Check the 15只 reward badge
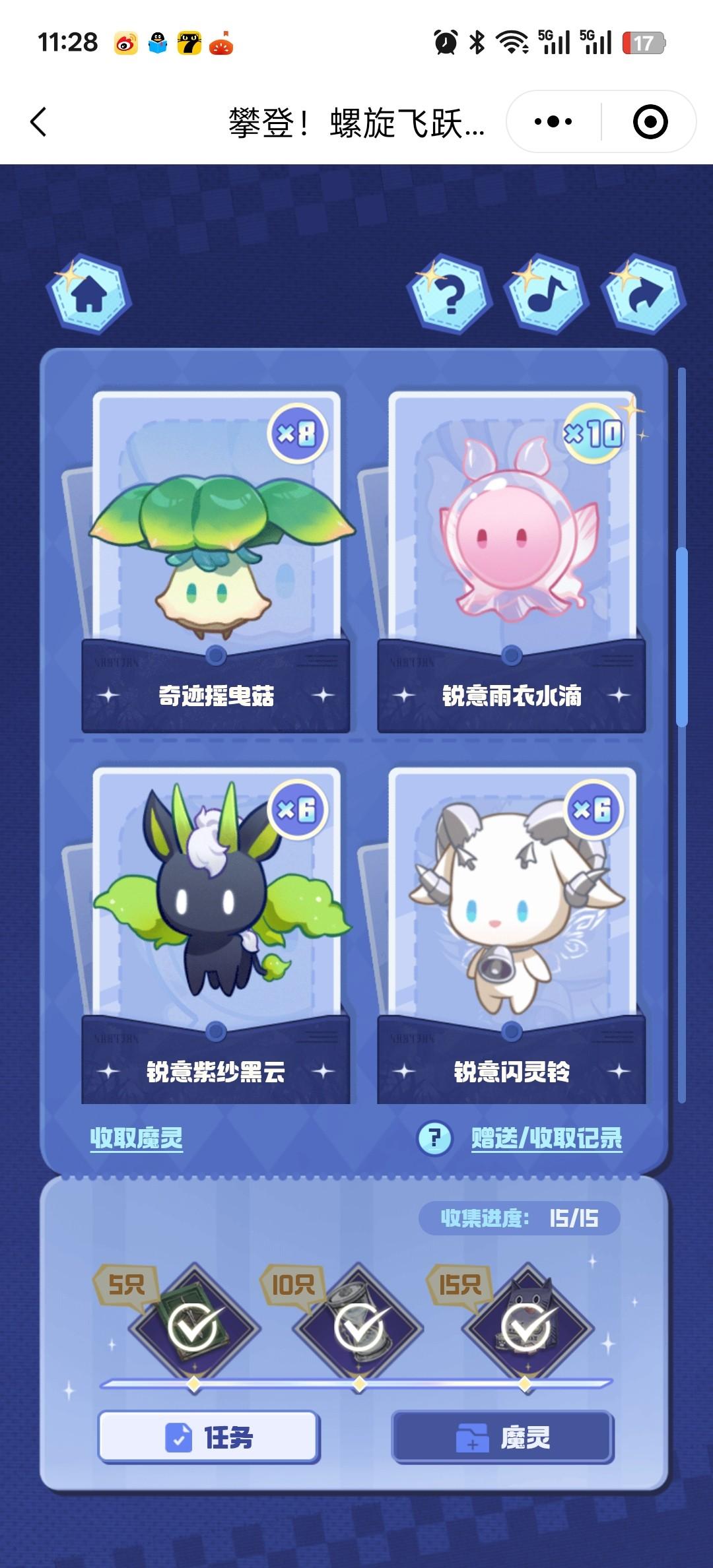This screenshot has width=713, height=1568. point(526,1328)
